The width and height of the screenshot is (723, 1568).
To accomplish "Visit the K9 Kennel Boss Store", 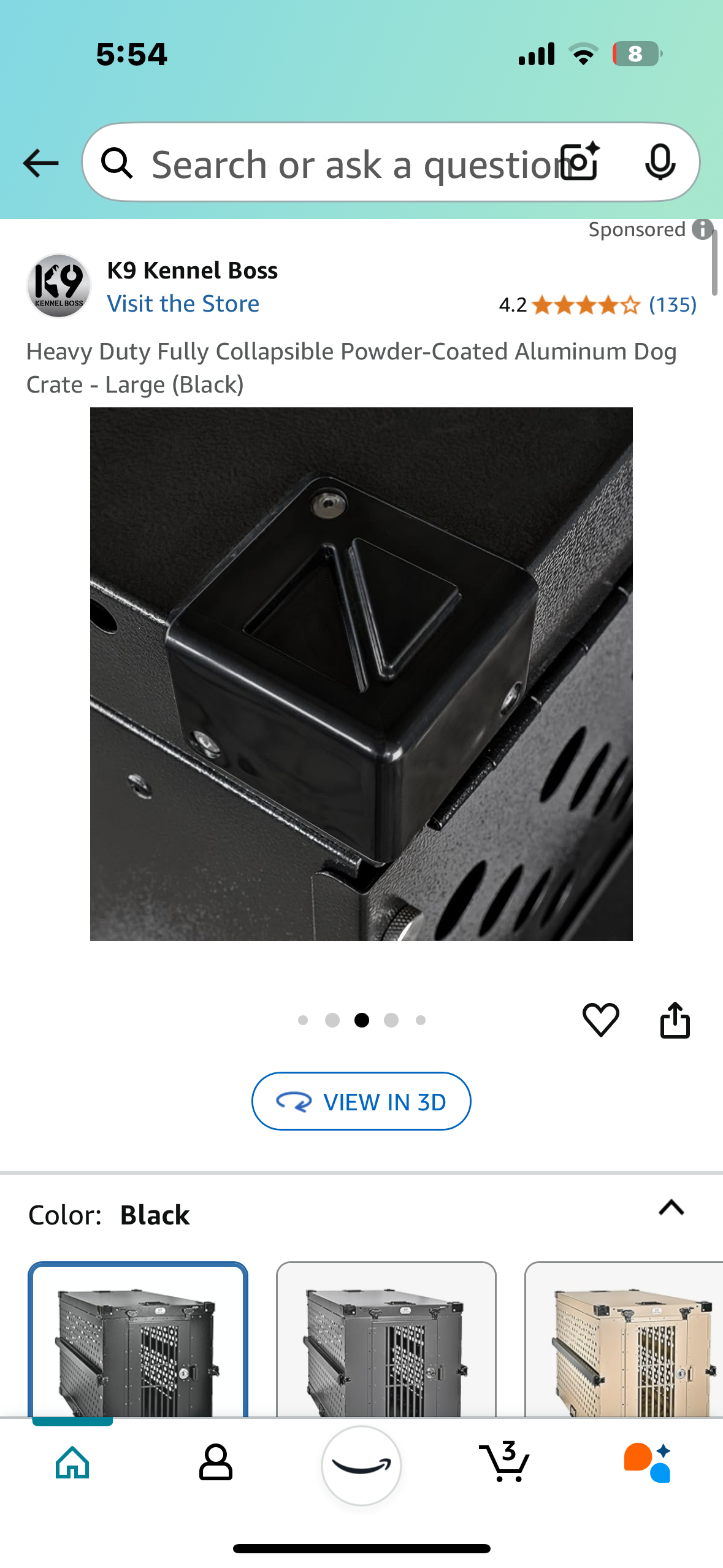I will click(x=183, y=304).
